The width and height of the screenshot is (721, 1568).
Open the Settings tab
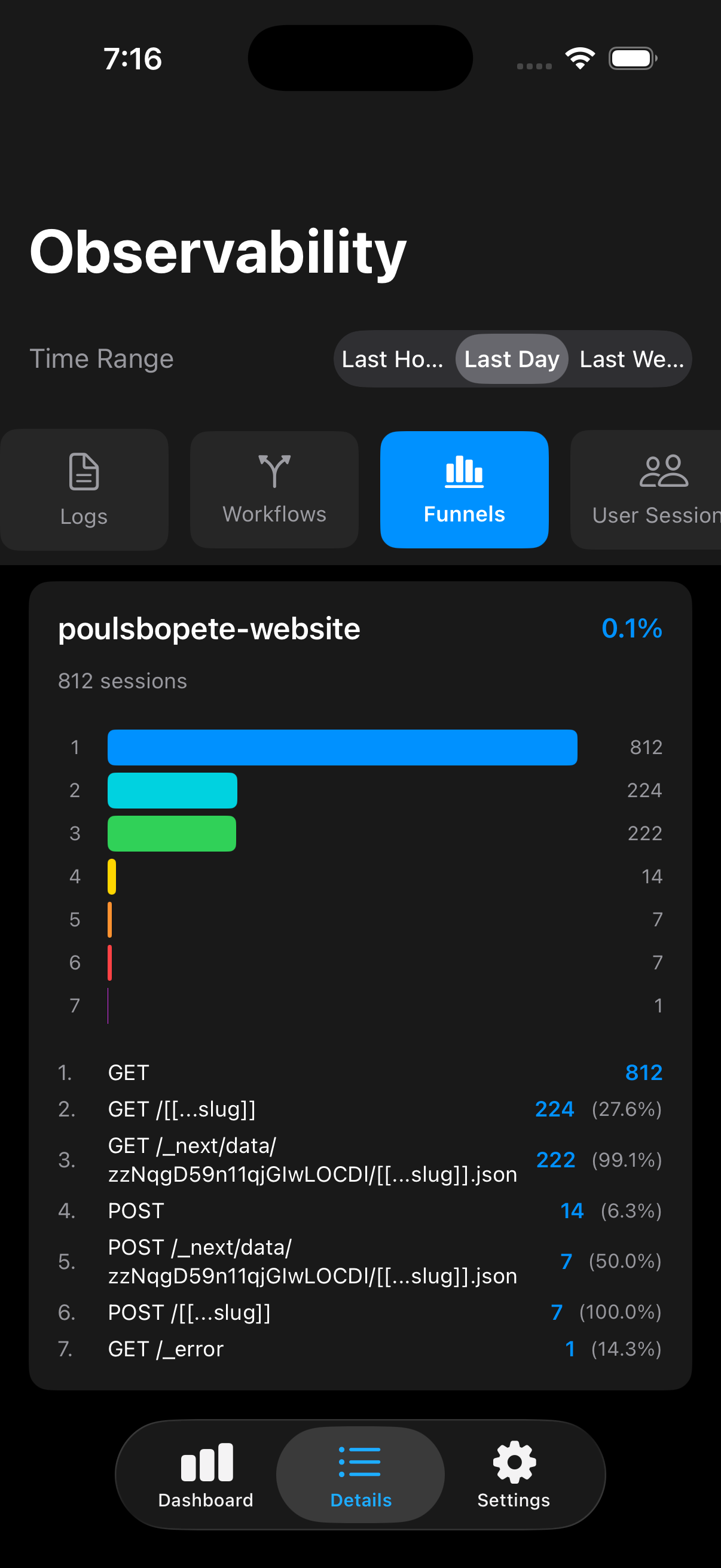pos(514,1475)
